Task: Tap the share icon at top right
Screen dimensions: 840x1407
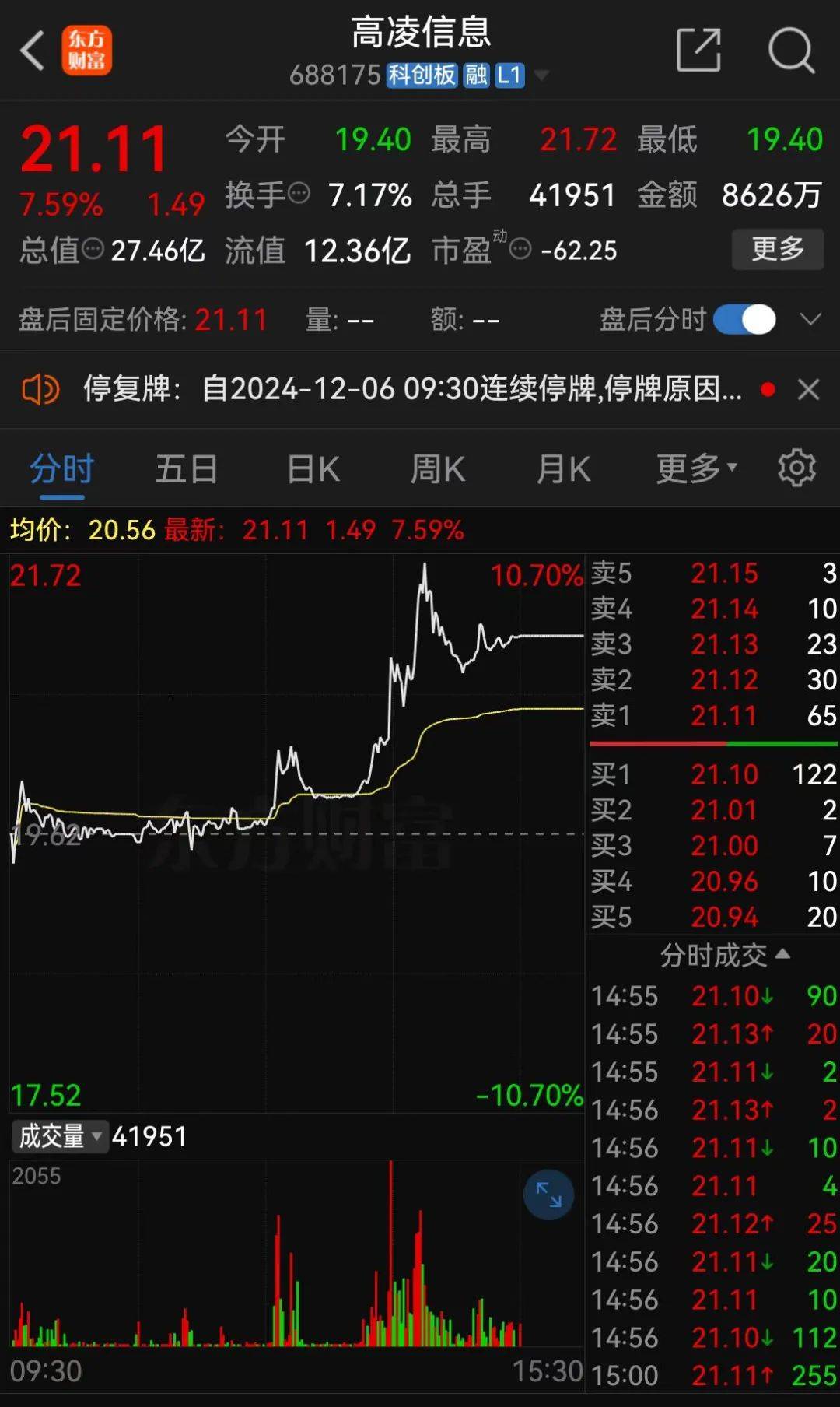Action: (x=698, y=49)
